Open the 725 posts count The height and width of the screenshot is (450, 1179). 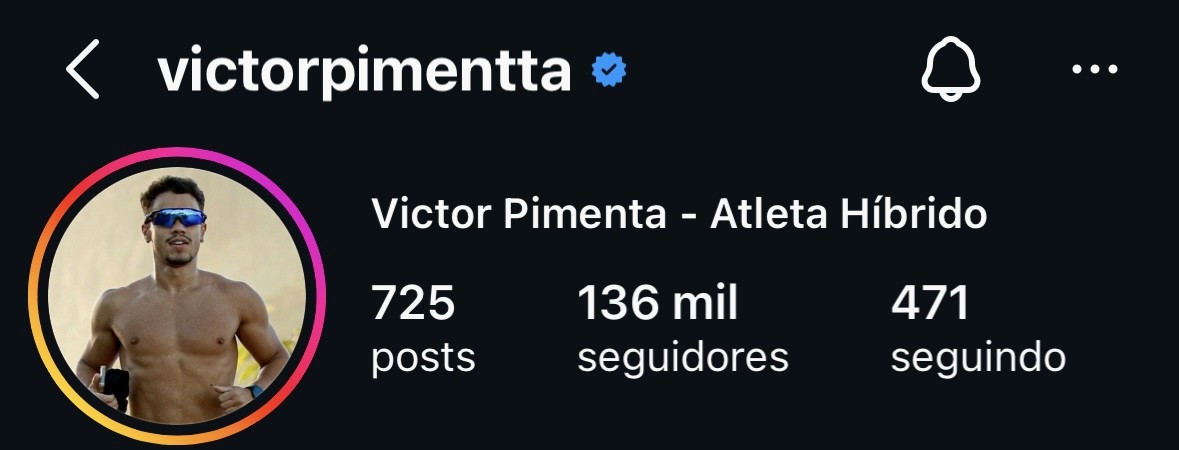pos(423,327)
